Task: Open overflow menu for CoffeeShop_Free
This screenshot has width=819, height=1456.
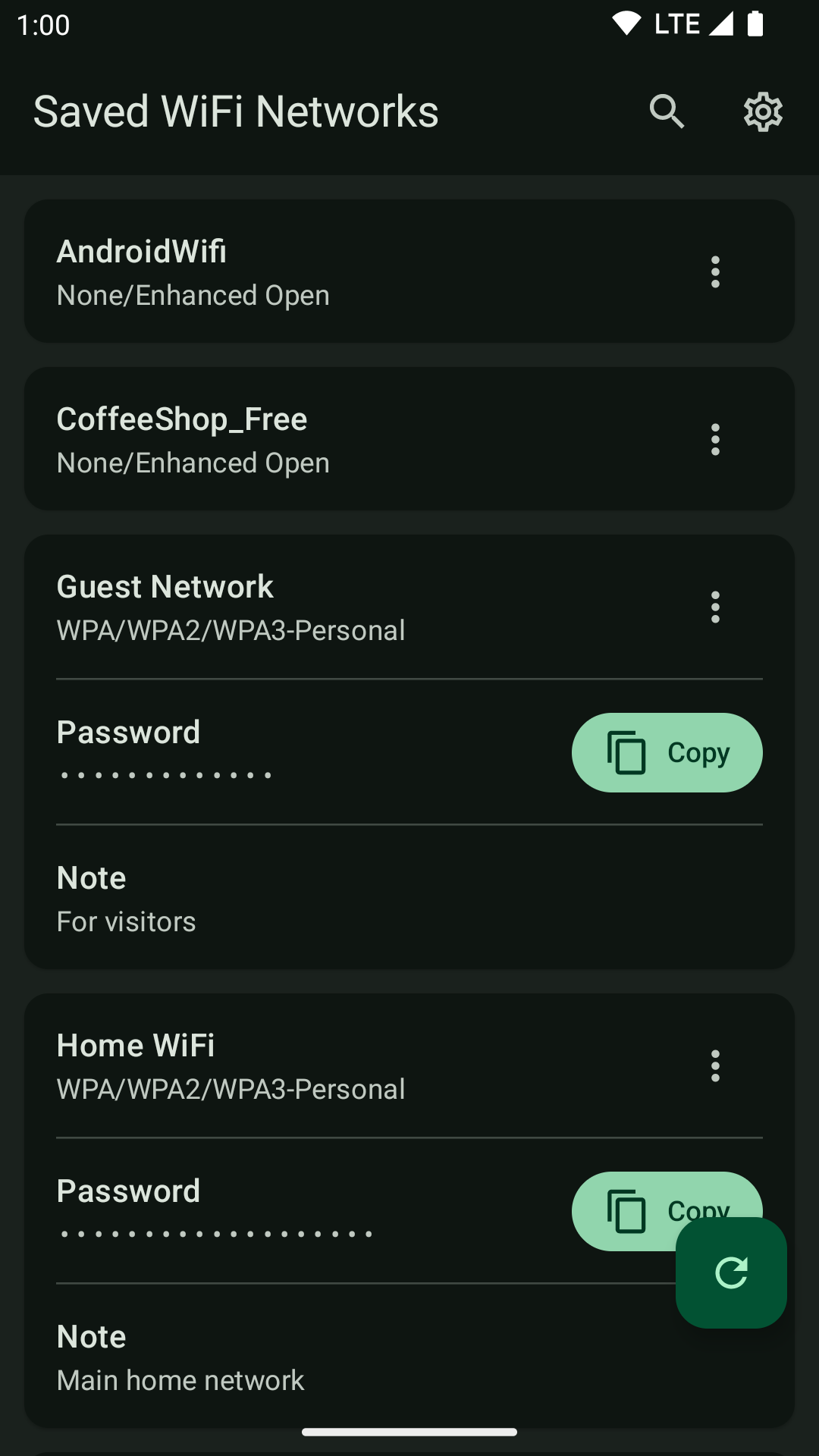Action: pos(715,440)
